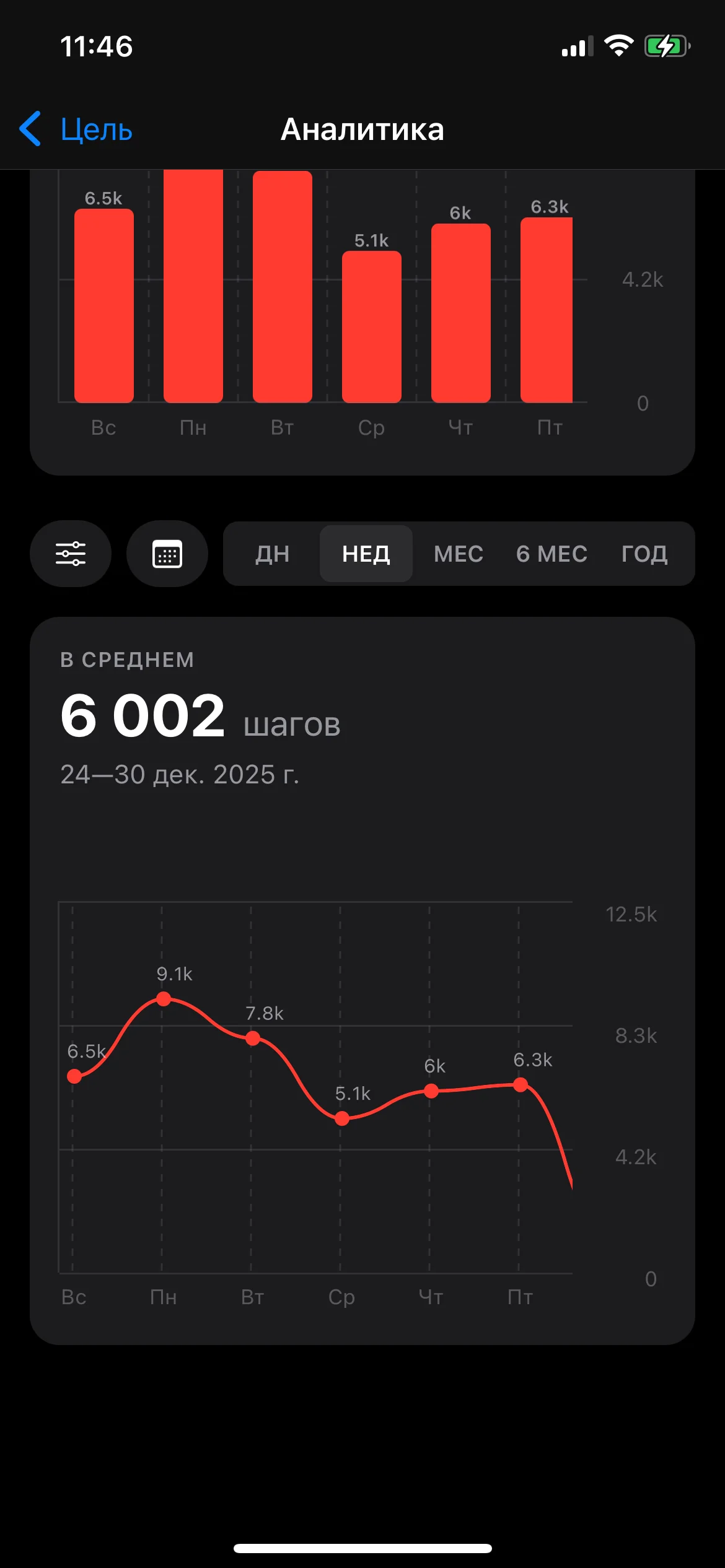Viewport: 725px width, 1568px height.
Task: Show the 6 МЕС range
Action: [x=551, y=554]
